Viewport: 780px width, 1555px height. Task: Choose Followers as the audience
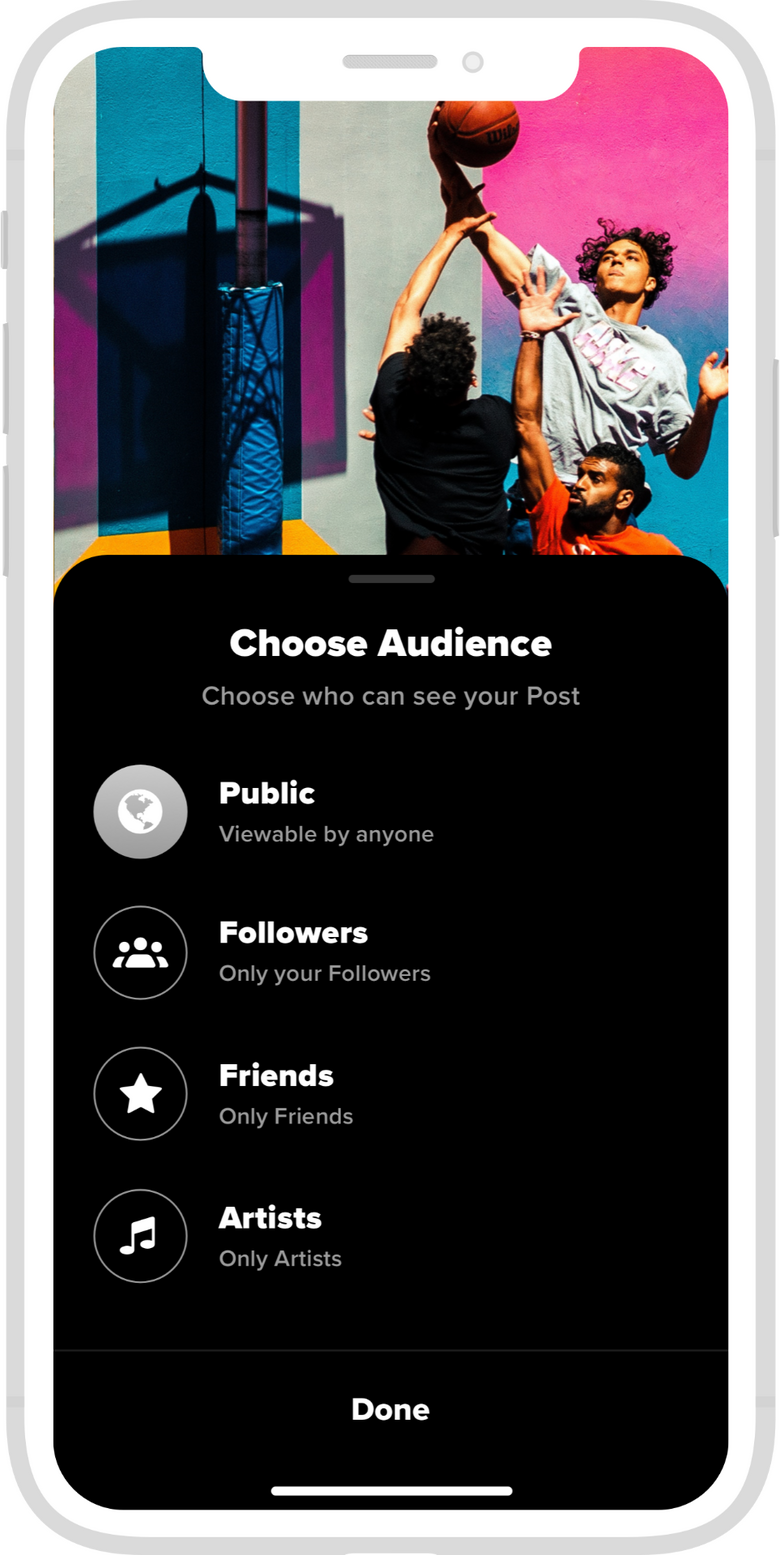click(x=390, y=952)
